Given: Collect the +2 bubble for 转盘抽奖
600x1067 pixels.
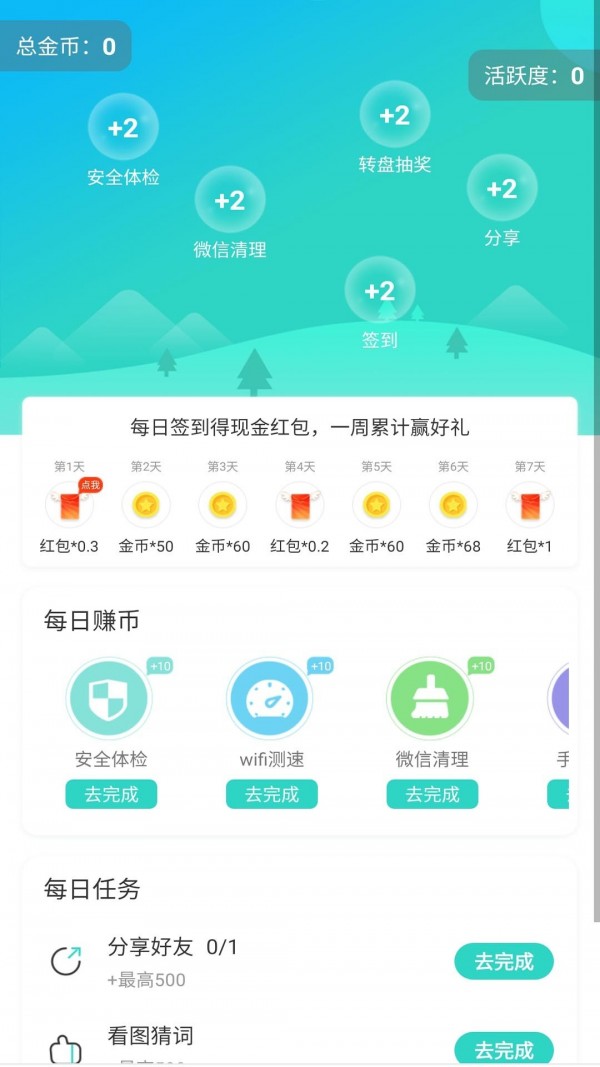Looking at the screenshot, I should [x=395, y=116].
